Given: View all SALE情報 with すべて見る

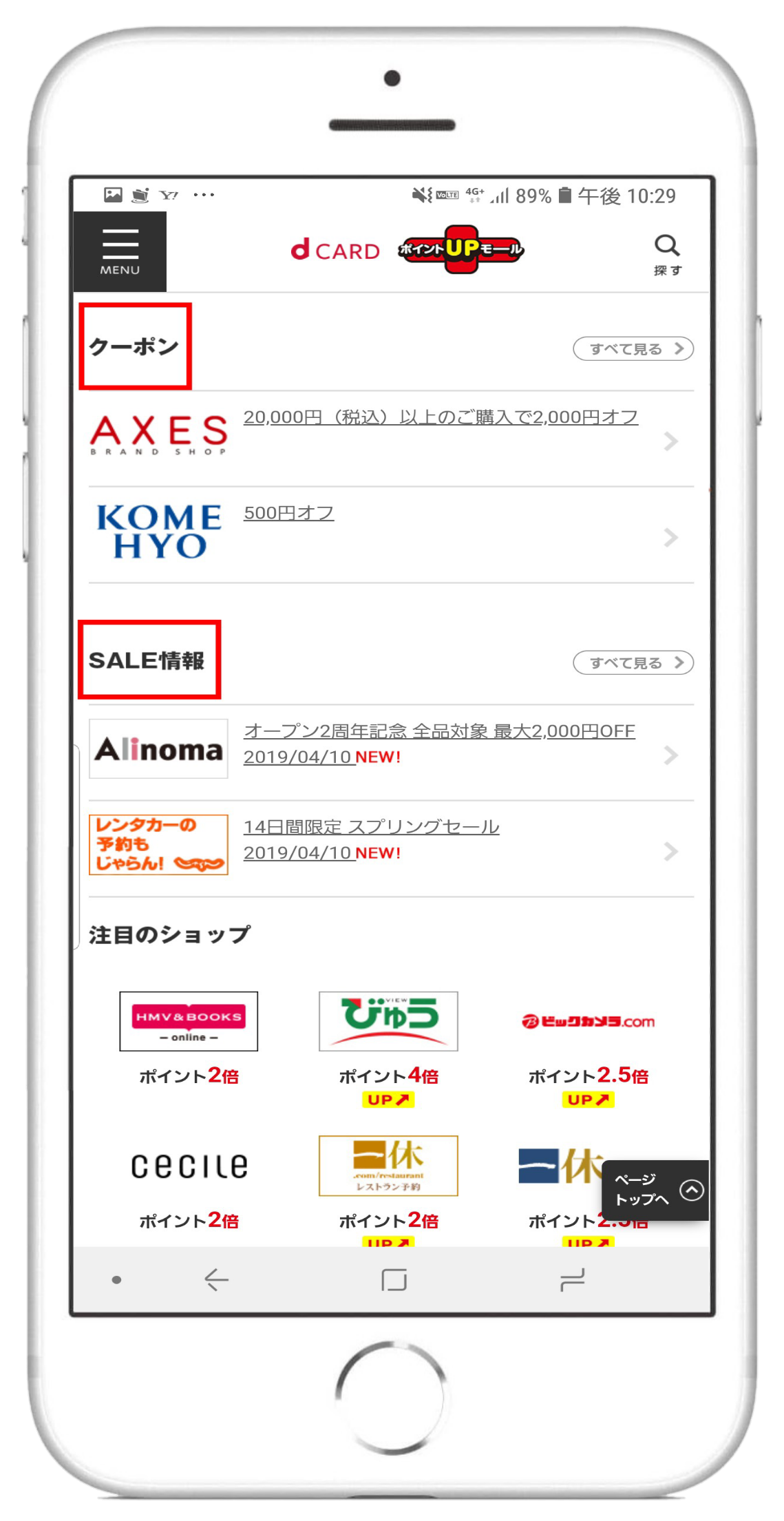Looking at the screenshot, I should tap(633, 662).
